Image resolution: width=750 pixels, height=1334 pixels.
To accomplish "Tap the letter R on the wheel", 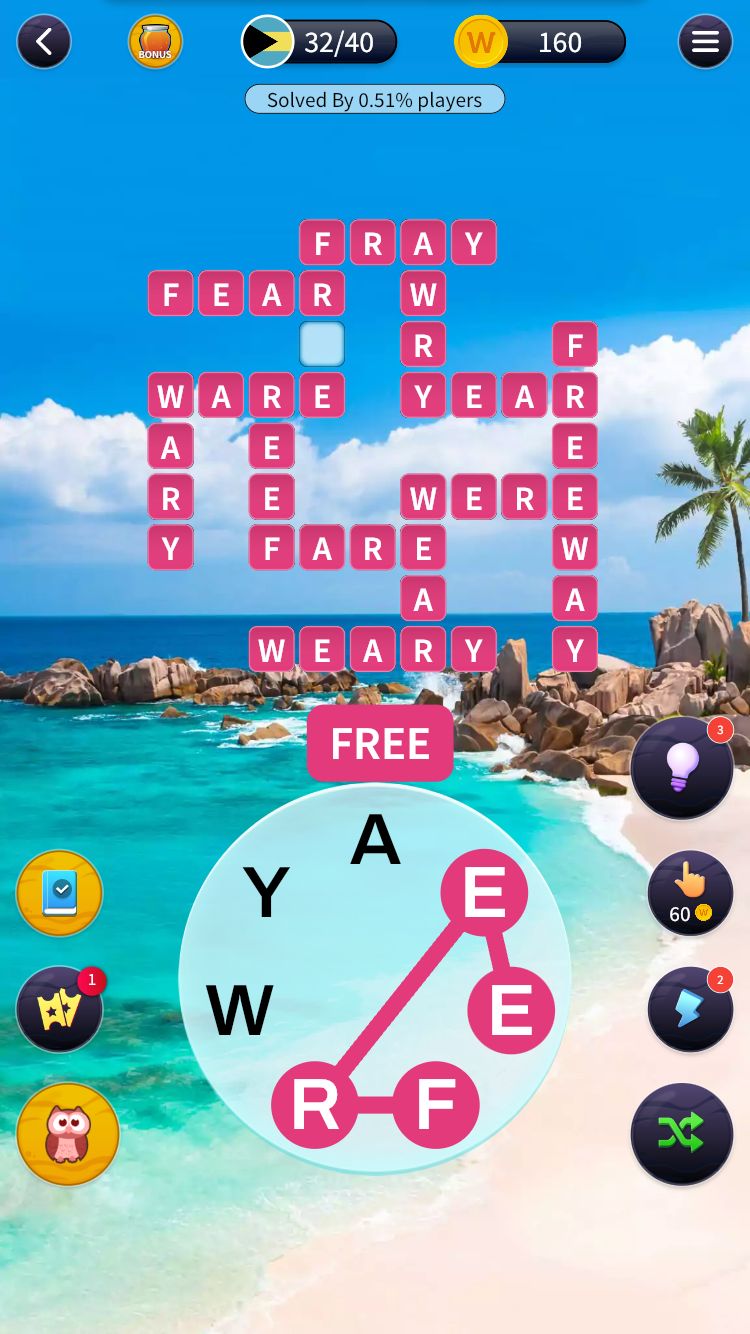I will click(x=314, y=1105).
